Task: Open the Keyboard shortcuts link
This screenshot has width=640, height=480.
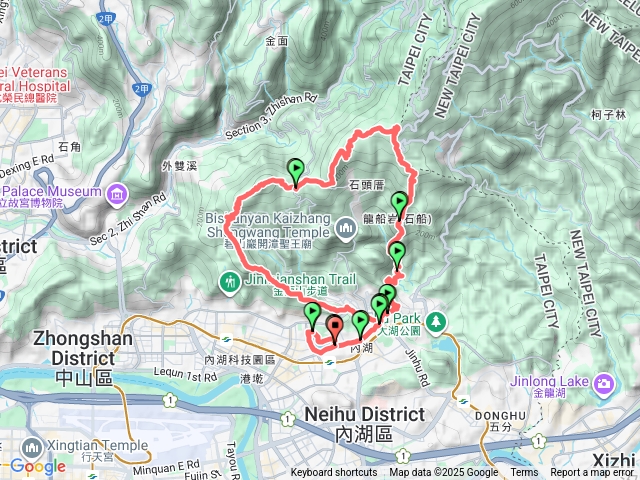Action: click(334, 473)
